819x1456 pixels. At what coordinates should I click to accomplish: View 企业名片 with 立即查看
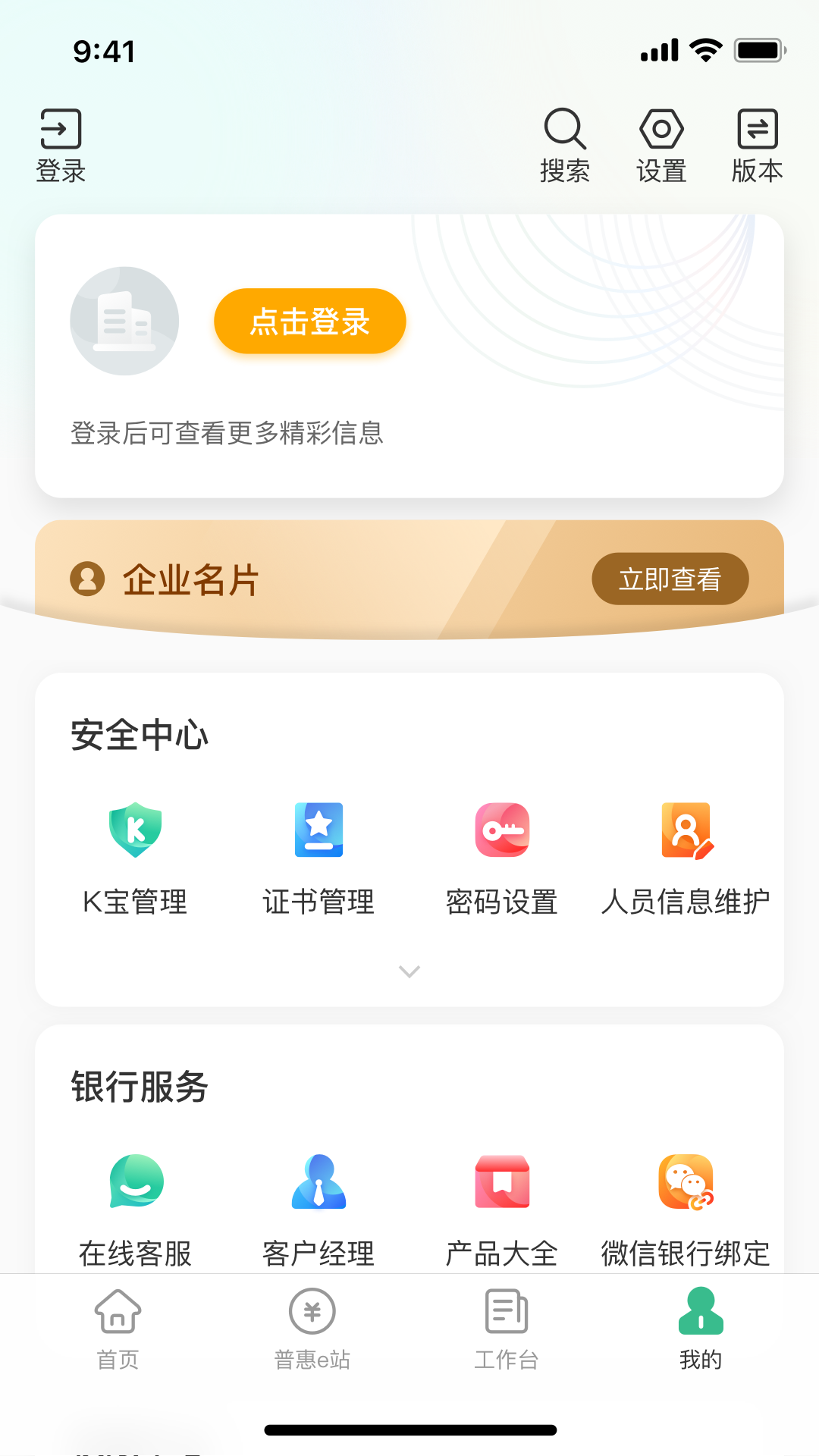pyautogui.click(x=670, y=579)
